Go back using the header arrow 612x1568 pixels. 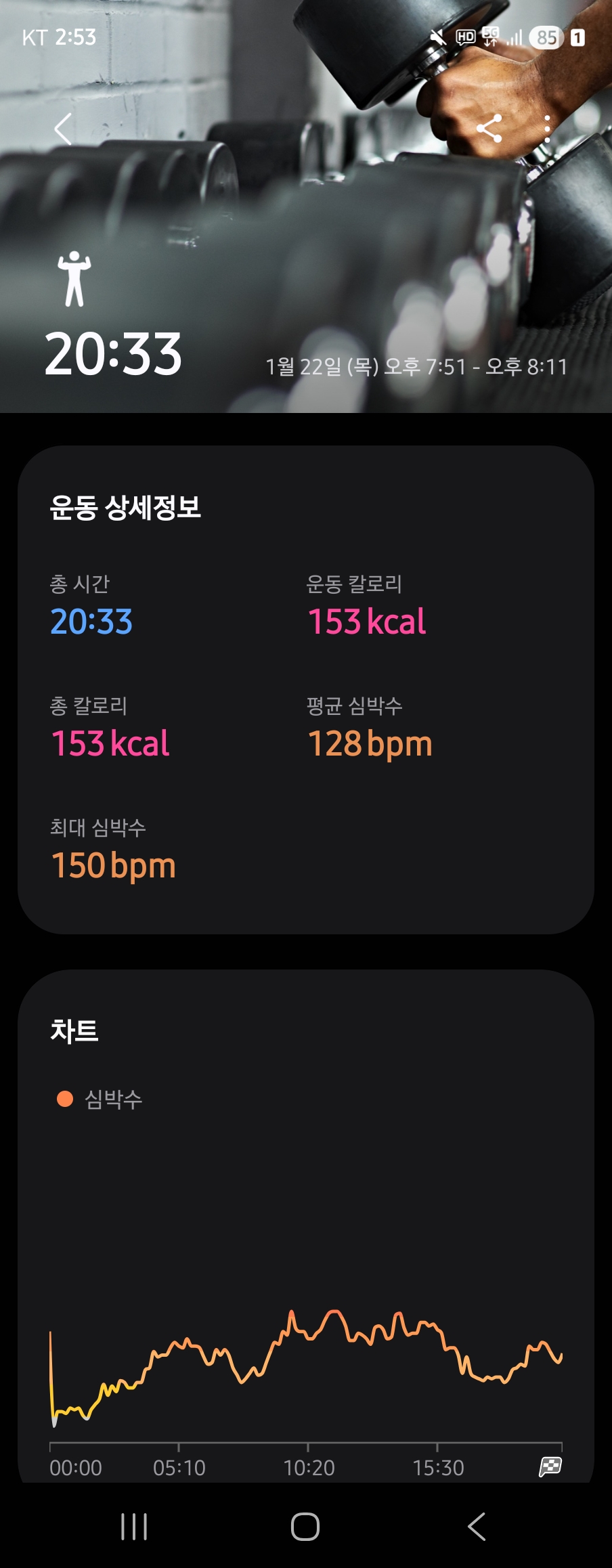click(64, 129)
